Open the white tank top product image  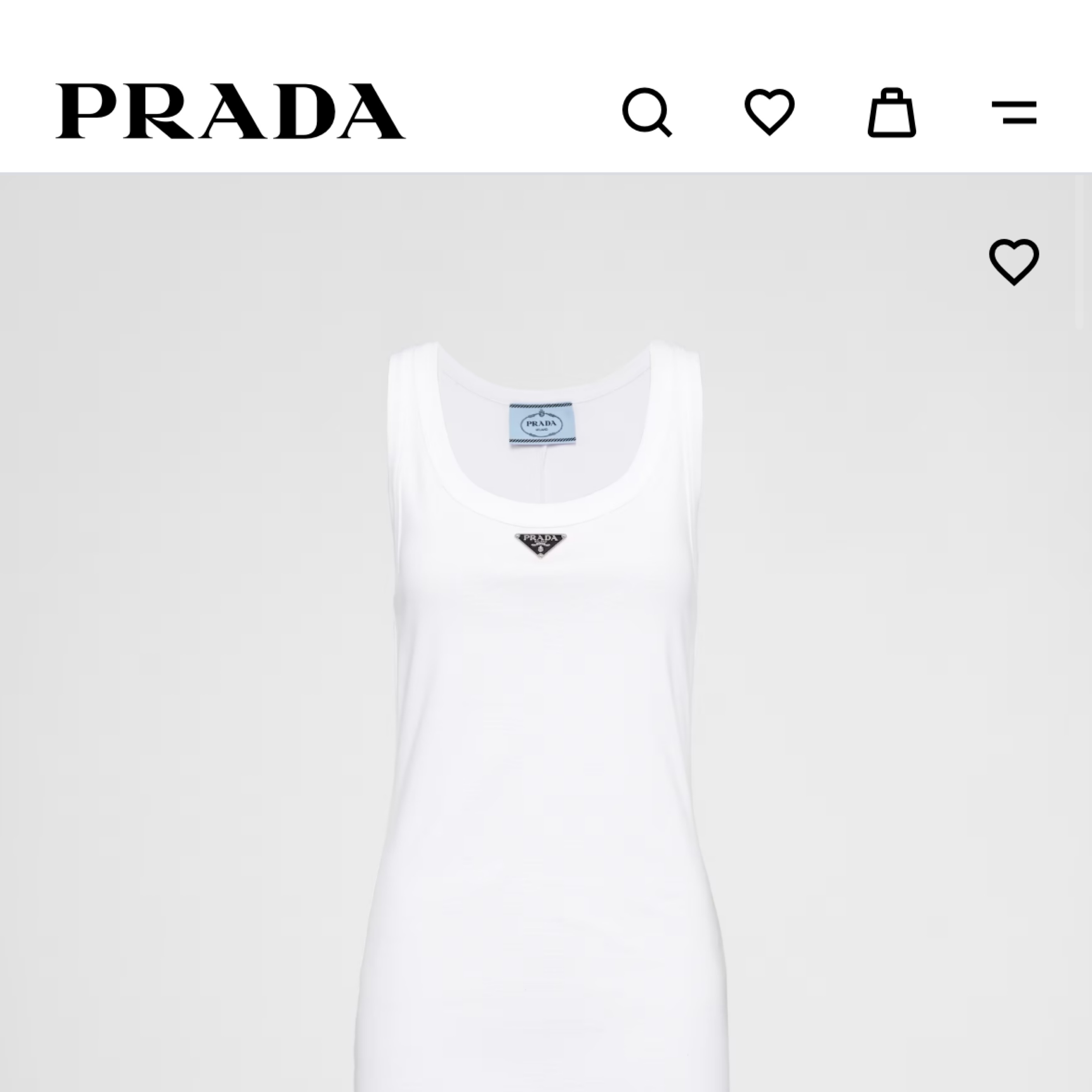543,678
